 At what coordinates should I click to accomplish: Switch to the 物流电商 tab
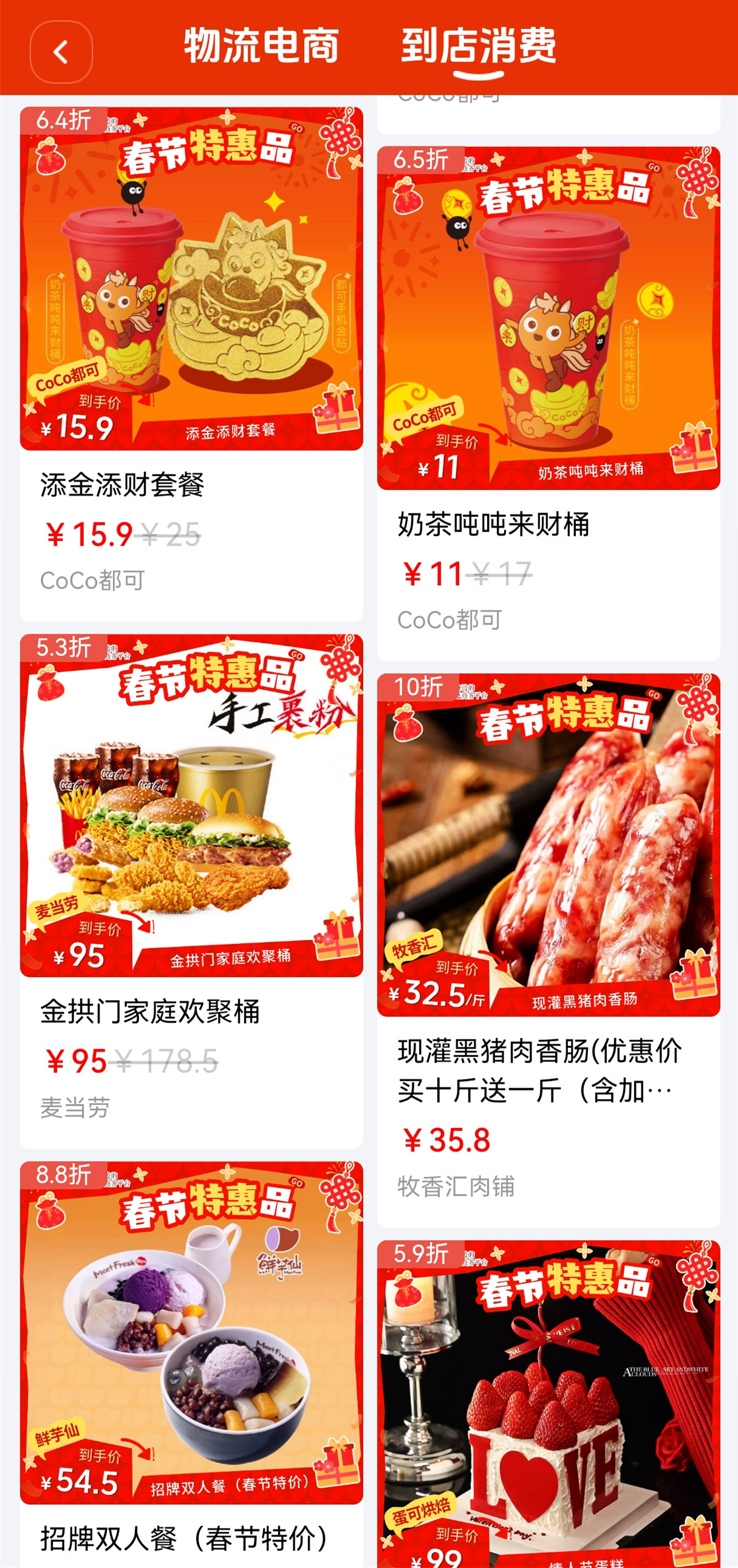click(x=261, y=46)
